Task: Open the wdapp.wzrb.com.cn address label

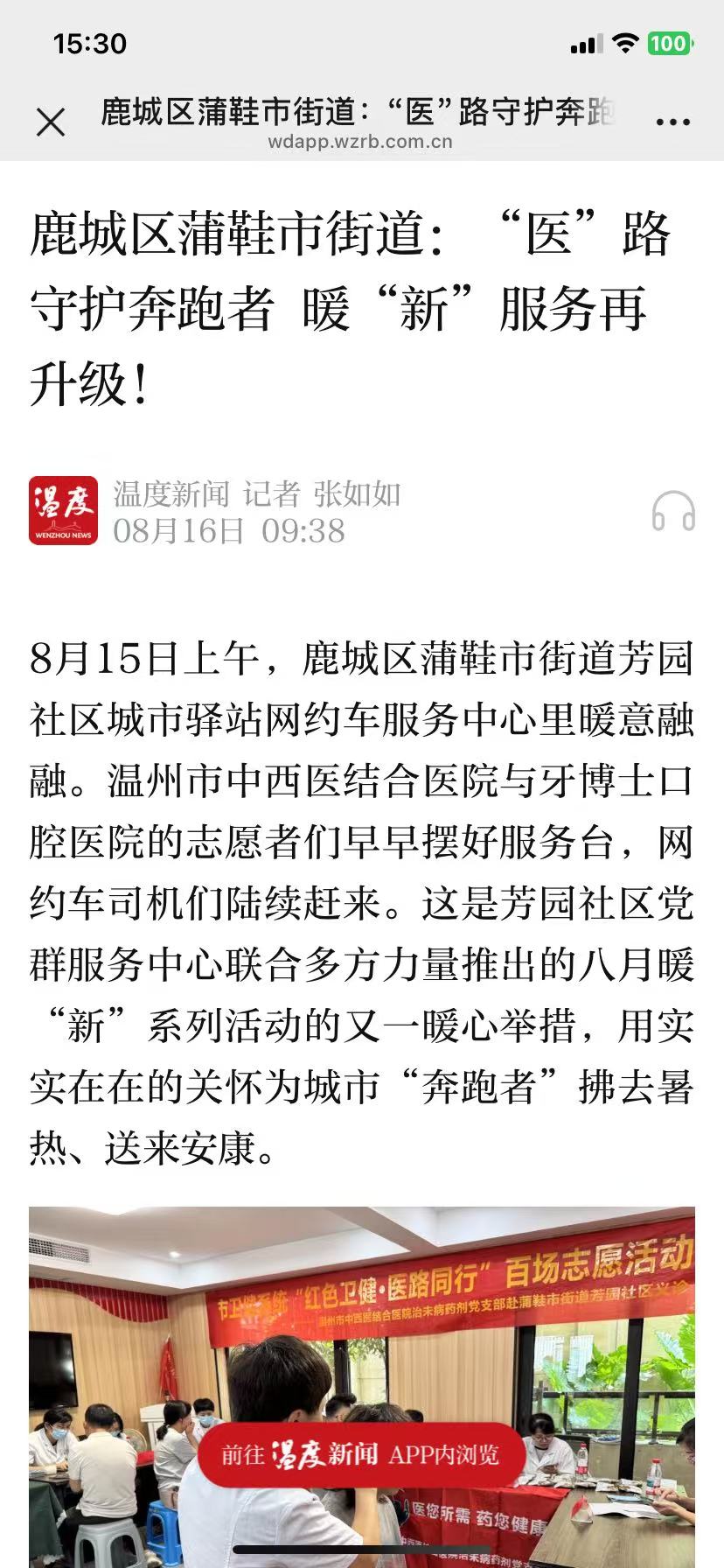Action: click(x=361, y=143)
